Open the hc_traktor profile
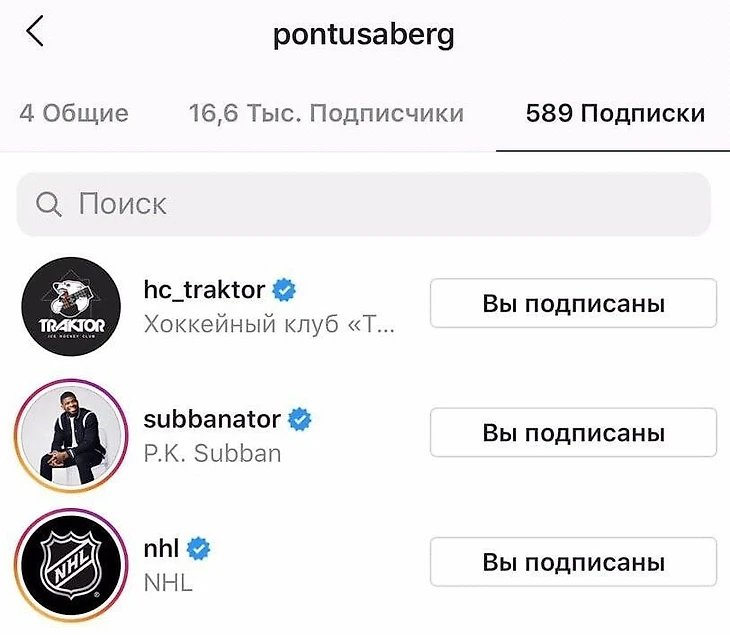This screenshot has width=730, height=635. tap(205, 291)
